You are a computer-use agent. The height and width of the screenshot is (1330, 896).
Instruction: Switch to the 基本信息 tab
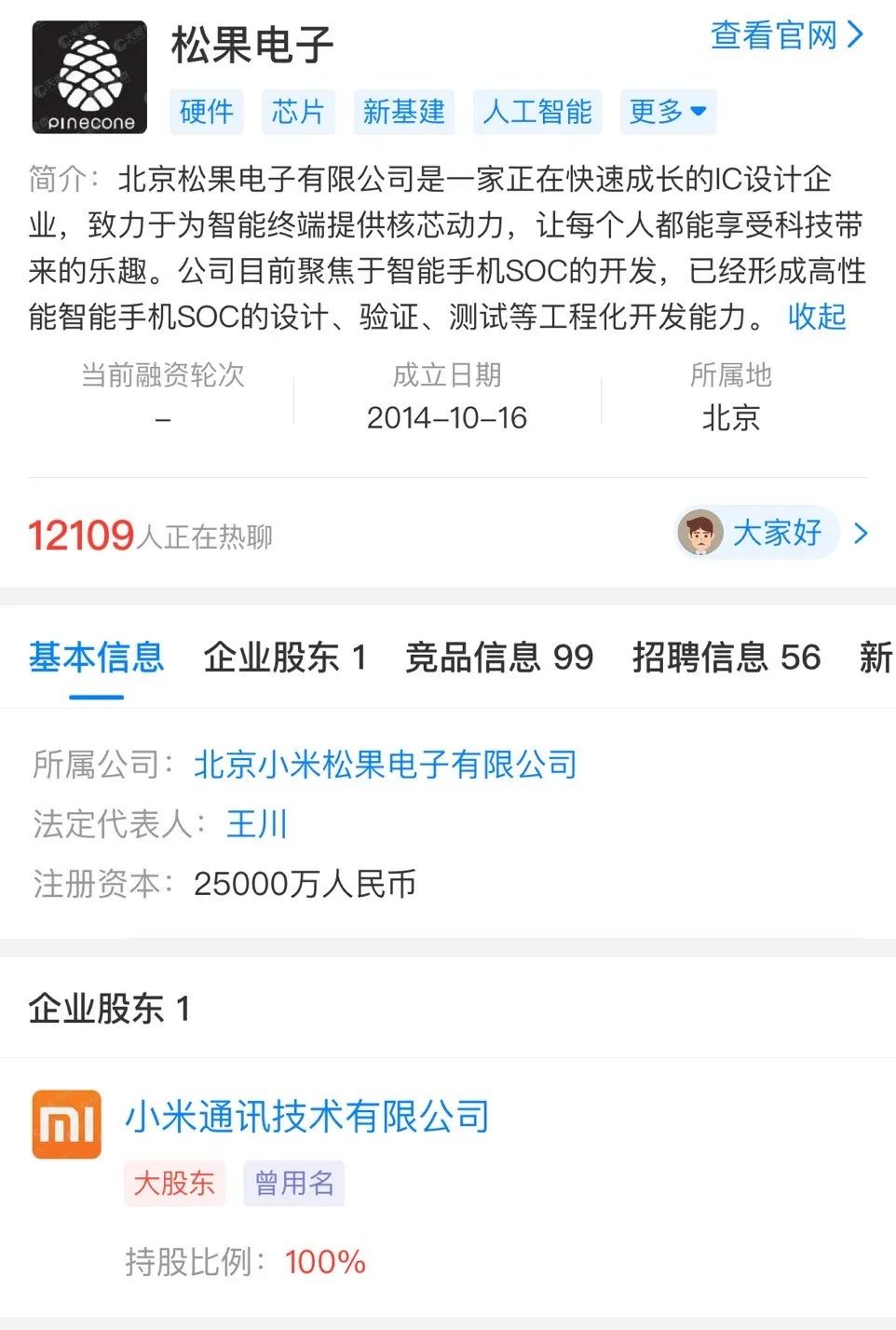coord(96,658)
